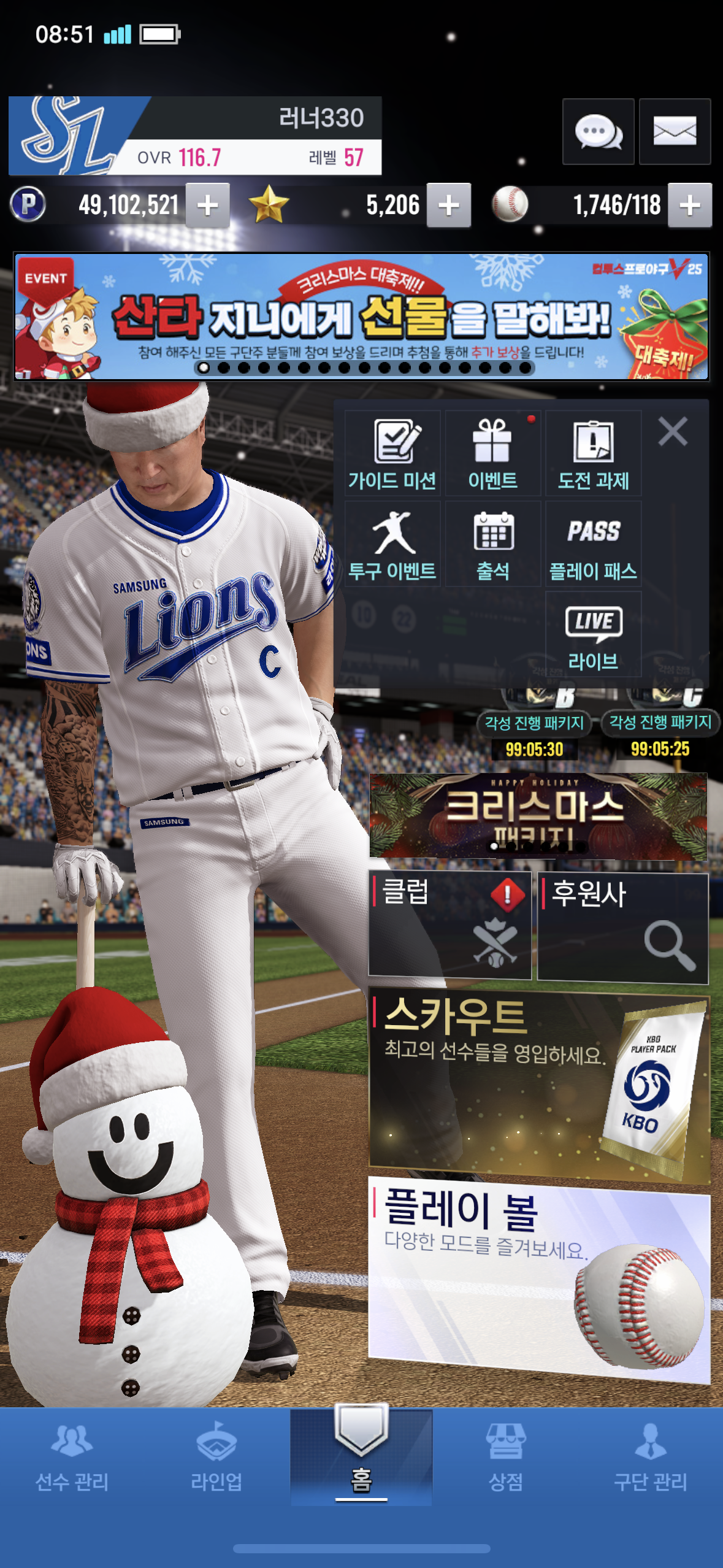This screenshot has height=1568, width=723.
Task: Open the Santa Genie Christmas event banner
Action: point(361,317)
